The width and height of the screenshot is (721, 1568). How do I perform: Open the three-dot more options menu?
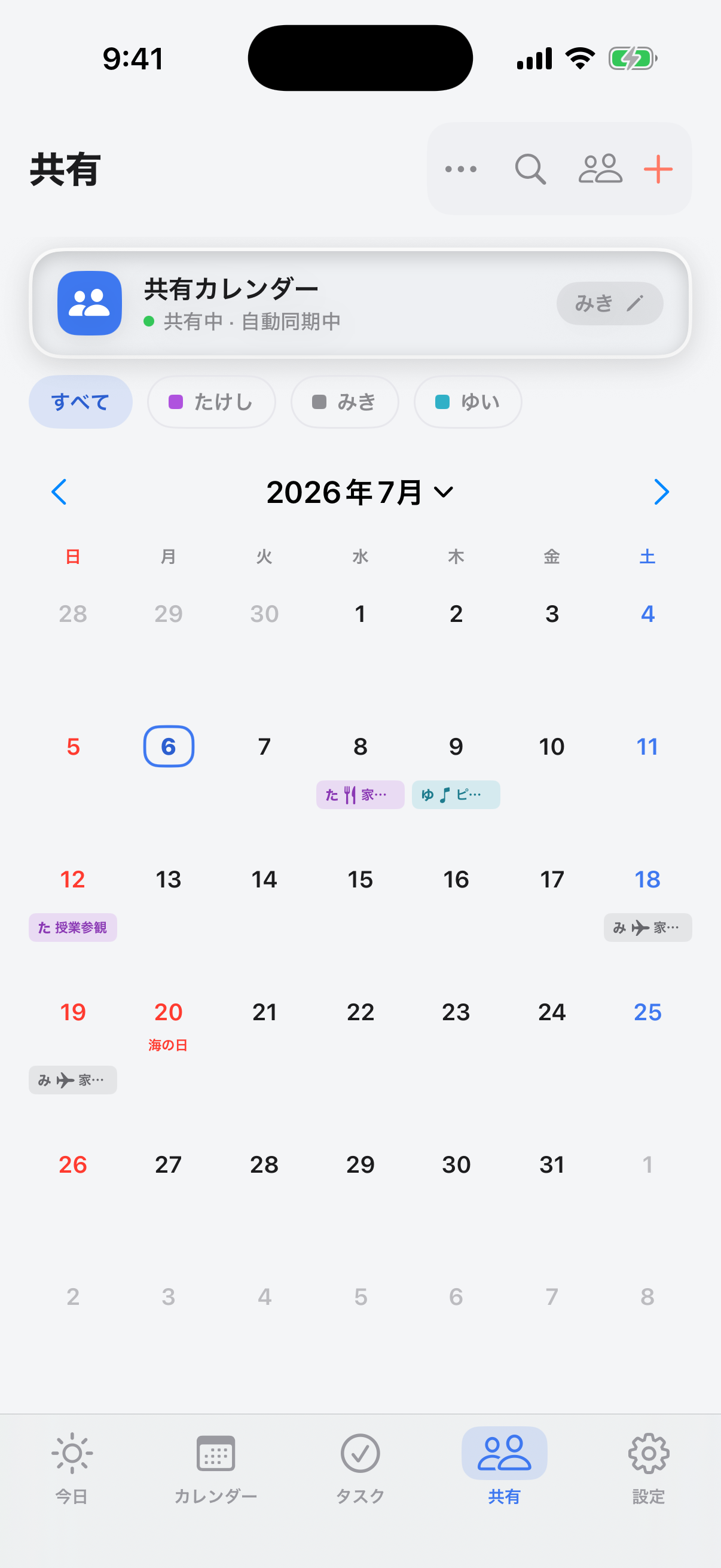[460, 169]
